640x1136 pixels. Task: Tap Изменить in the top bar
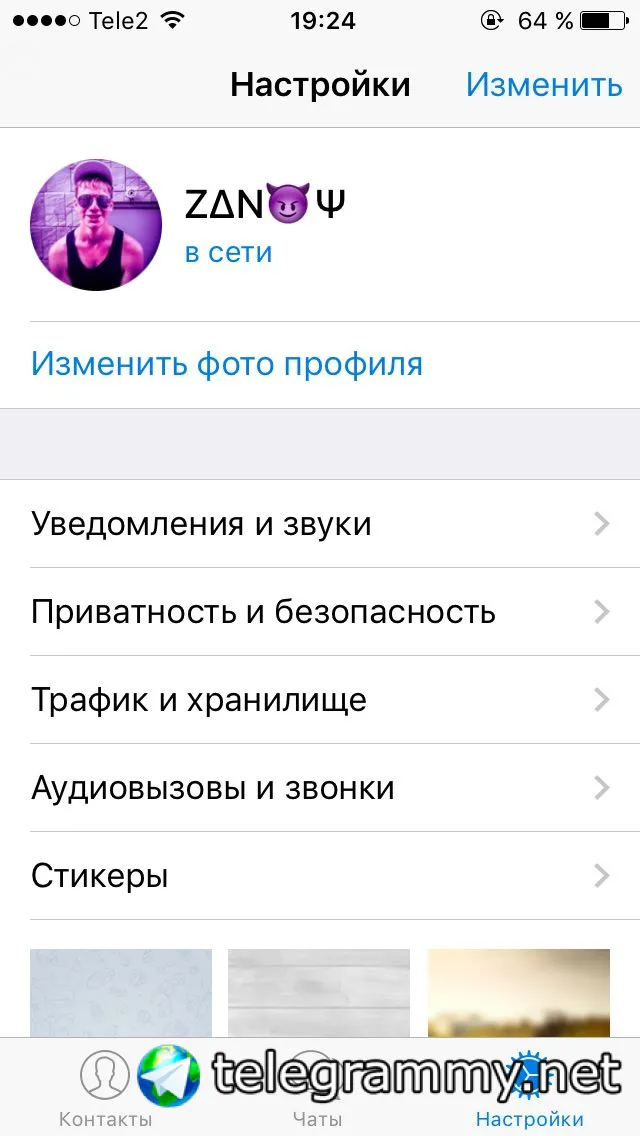point(544,85)
